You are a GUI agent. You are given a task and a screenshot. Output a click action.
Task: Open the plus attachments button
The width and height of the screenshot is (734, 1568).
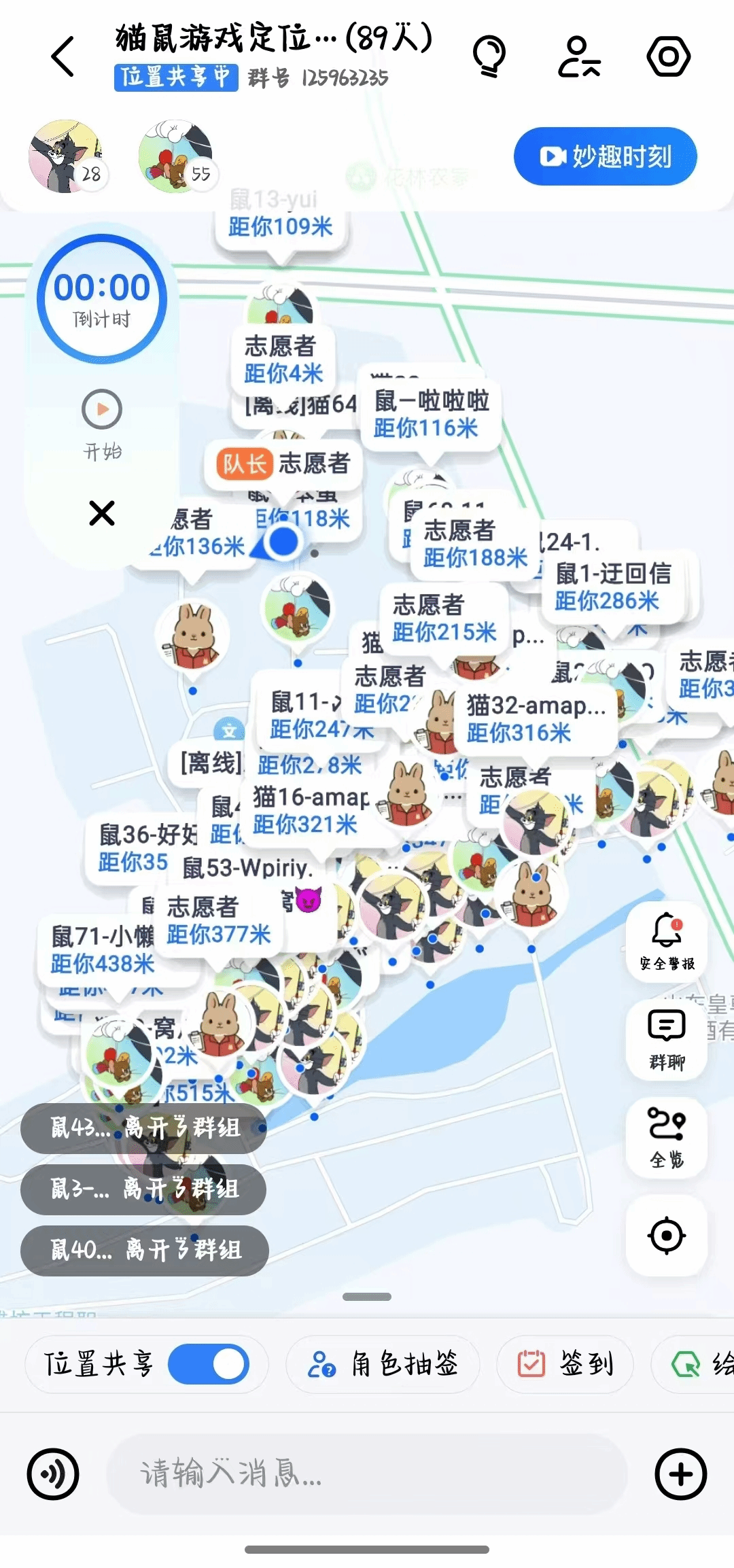[680, 1474]
